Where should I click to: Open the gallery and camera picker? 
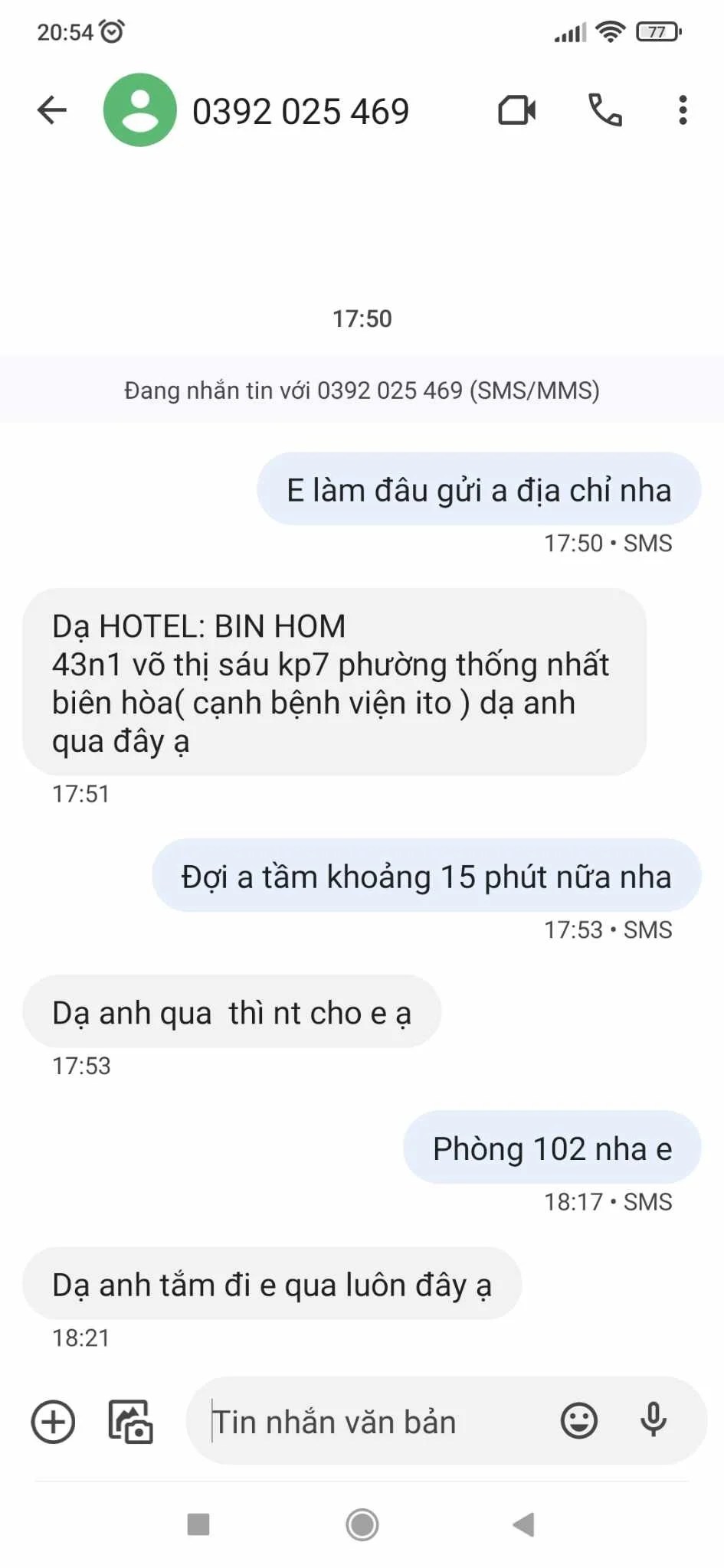coord(130,1422)
